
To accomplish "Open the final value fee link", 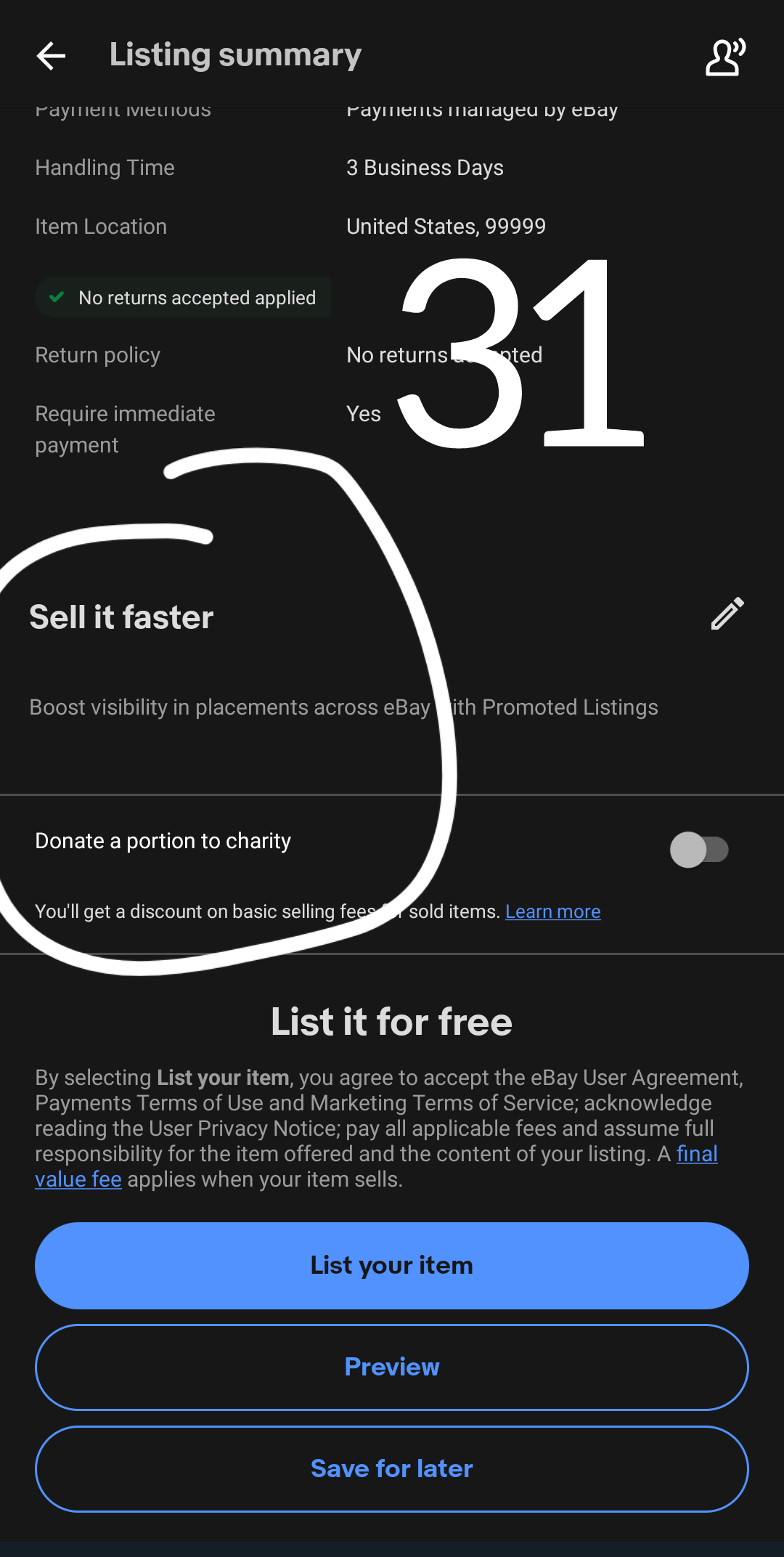I will pyautogui.click(x=696, y=1154).
